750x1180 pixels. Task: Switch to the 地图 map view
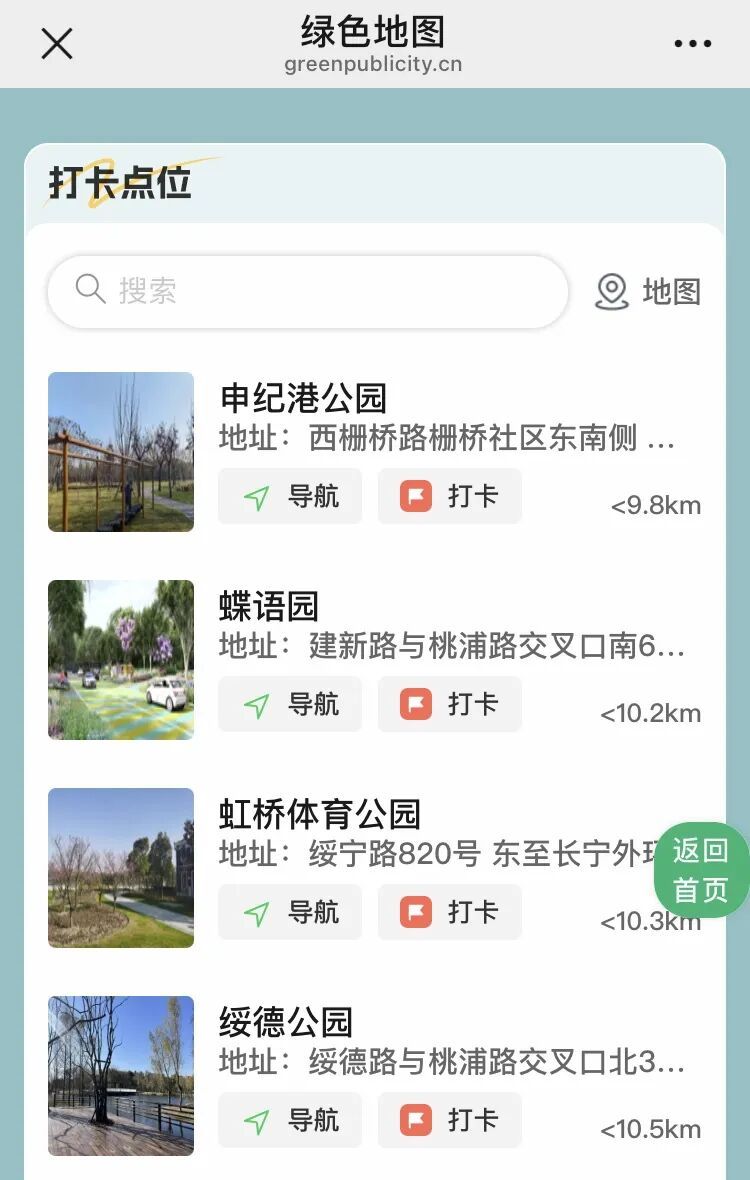click(x=648, y=292)
